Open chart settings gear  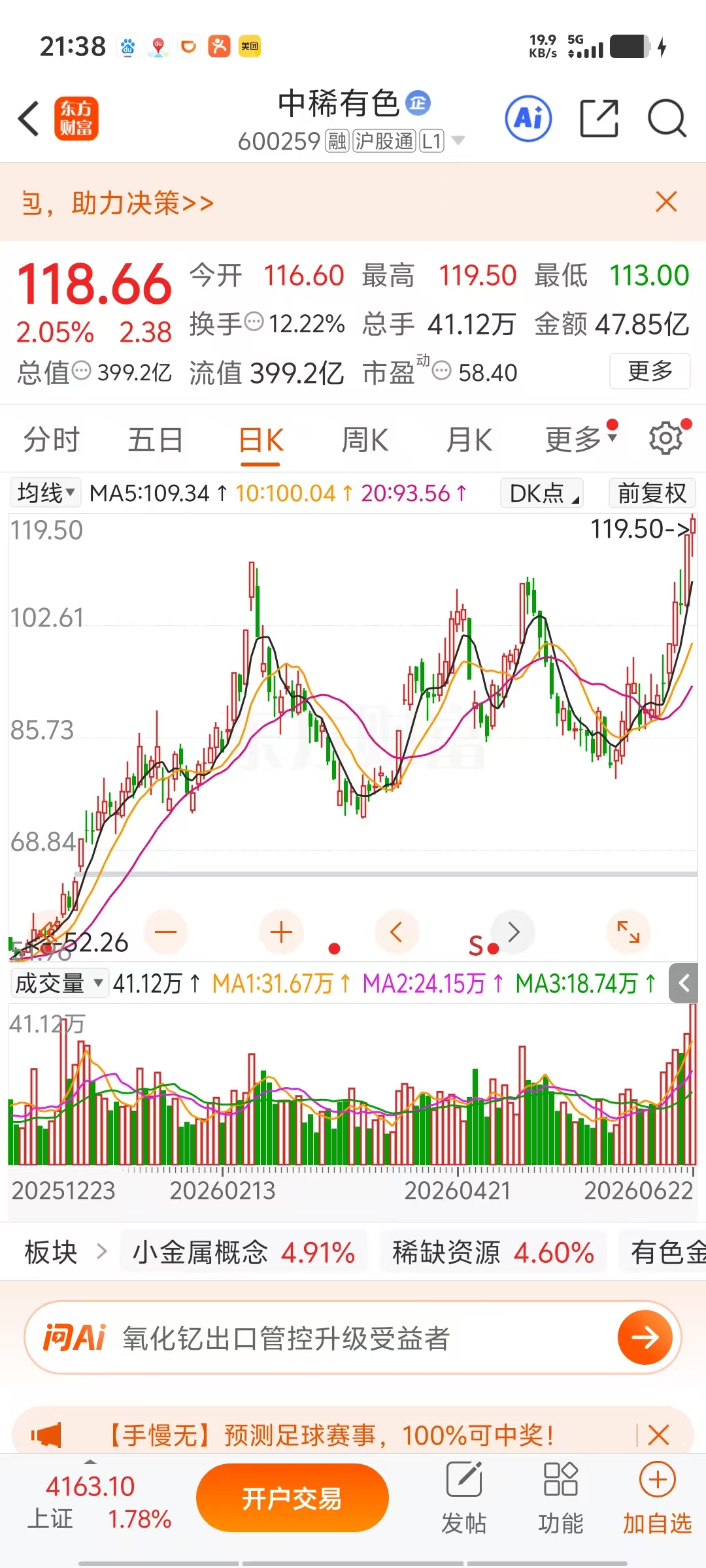666,438
